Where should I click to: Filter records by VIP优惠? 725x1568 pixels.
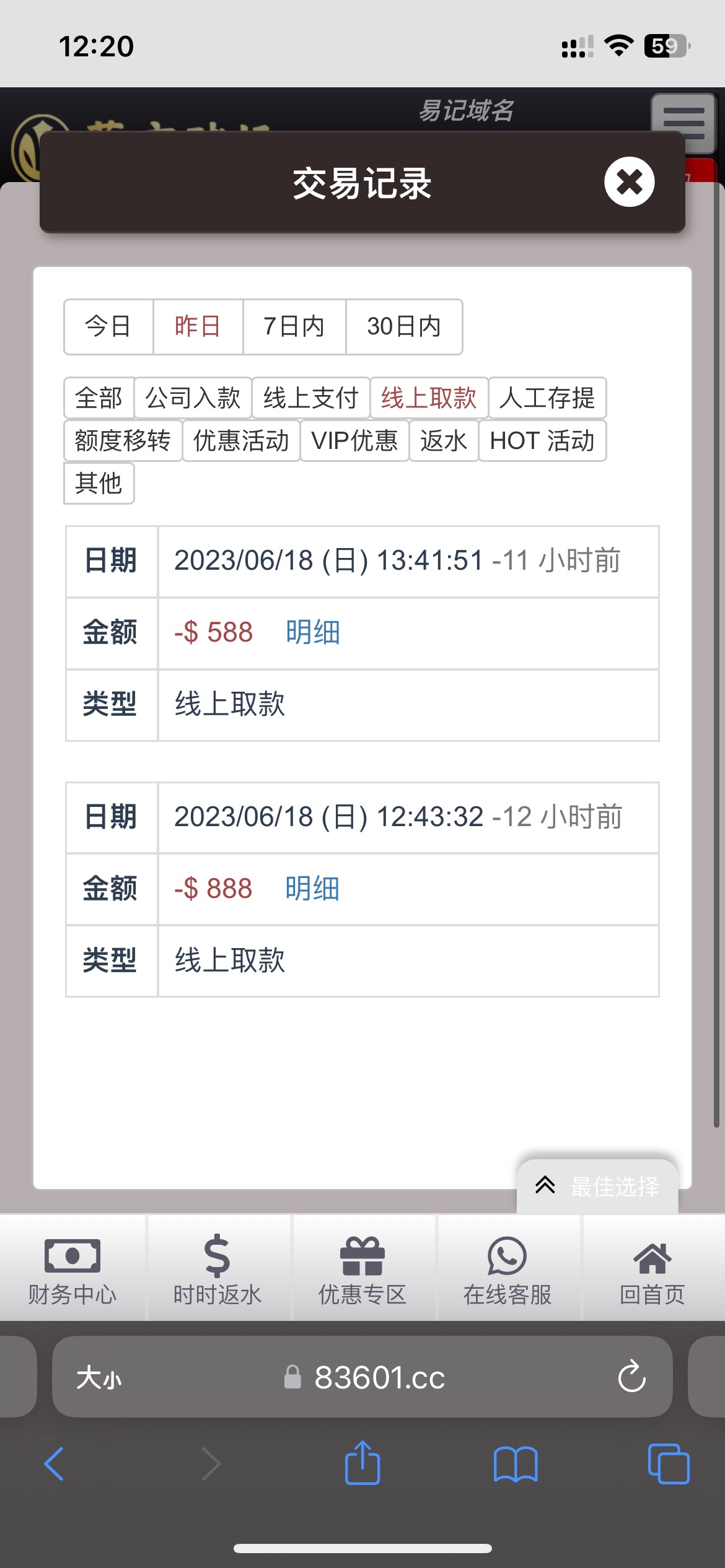pos(354,440)
